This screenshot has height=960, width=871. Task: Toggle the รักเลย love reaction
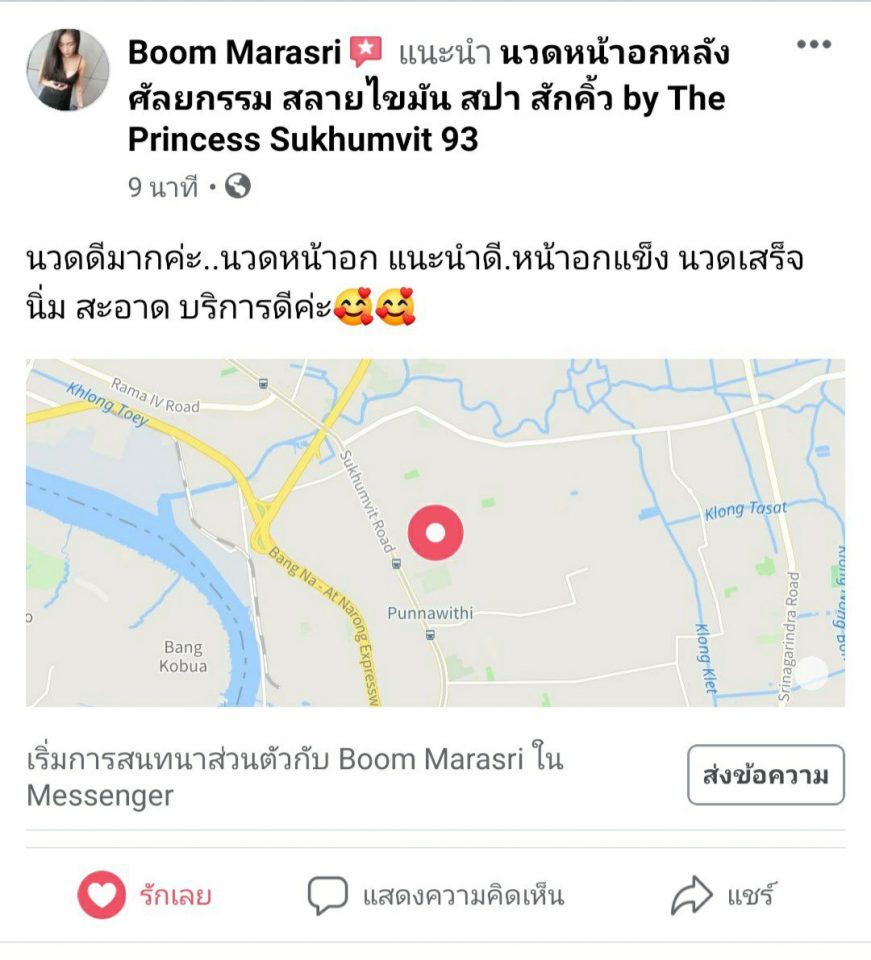(146, 895)
